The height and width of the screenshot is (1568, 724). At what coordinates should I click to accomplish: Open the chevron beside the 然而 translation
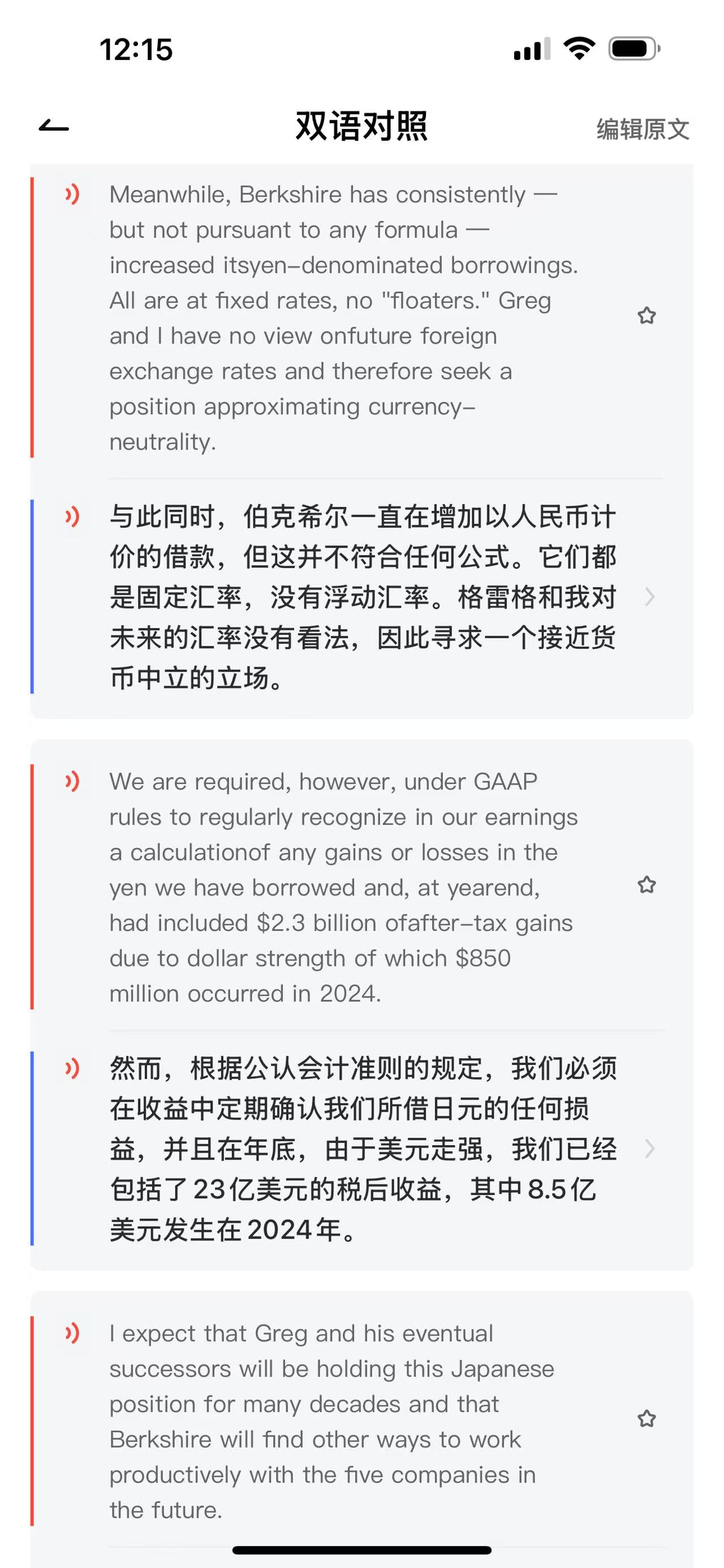click(x=649, y=1149)
